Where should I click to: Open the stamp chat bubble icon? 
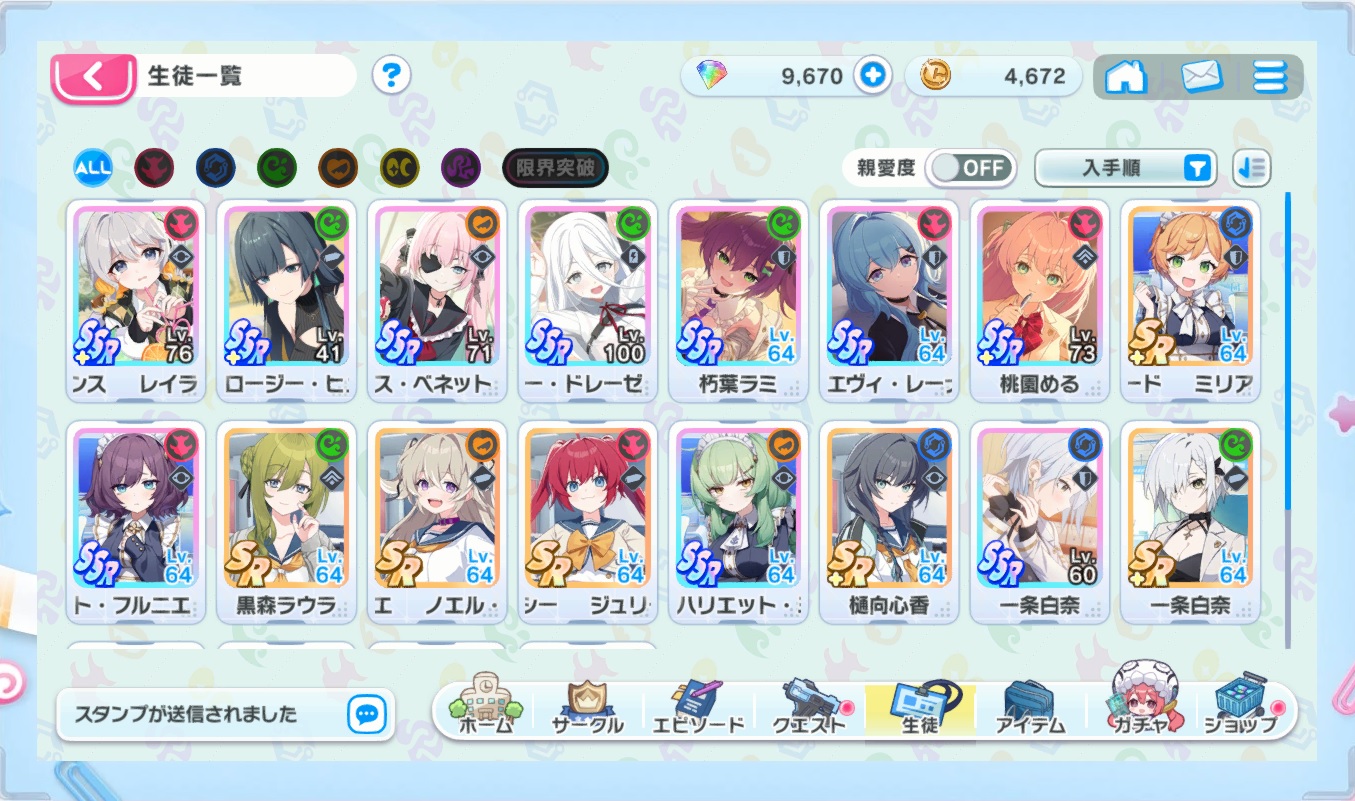367,714
